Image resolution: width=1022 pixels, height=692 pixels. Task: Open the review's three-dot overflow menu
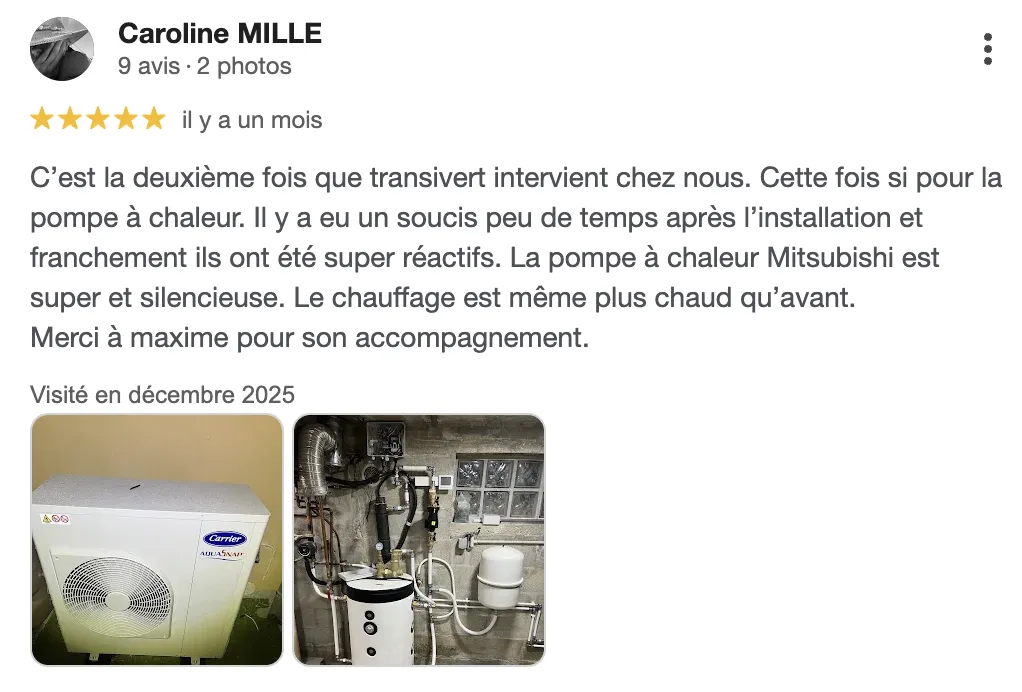click(987, 49)
